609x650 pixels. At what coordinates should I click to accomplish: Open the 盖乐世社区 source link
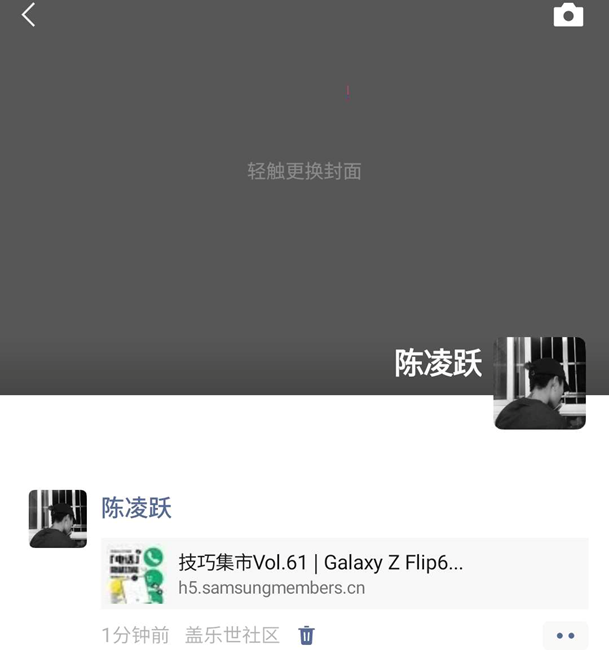coord(232,635)
